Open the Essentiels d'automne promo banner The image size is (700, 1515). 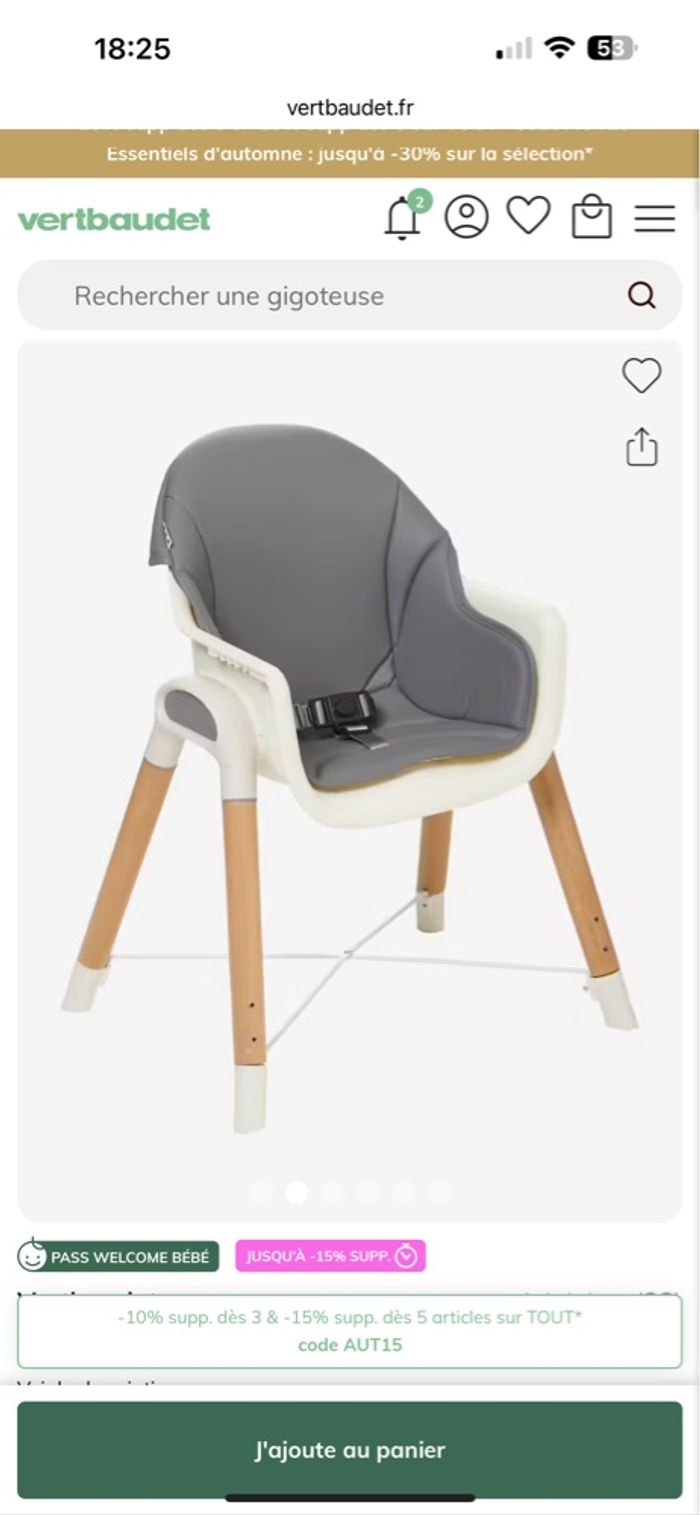(350, 154)
